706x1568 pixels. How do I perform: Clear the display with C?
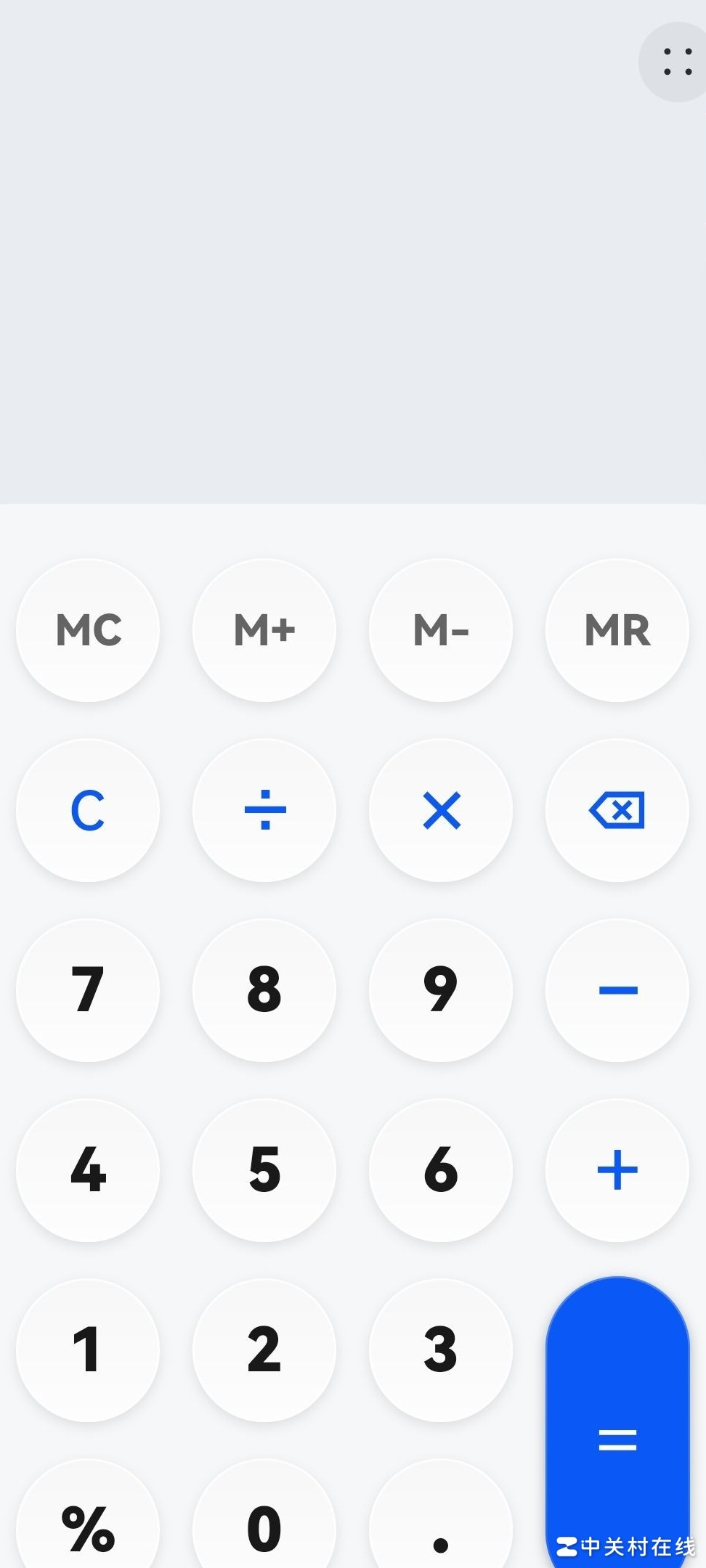pyautogui.click(x=88, y=810)
